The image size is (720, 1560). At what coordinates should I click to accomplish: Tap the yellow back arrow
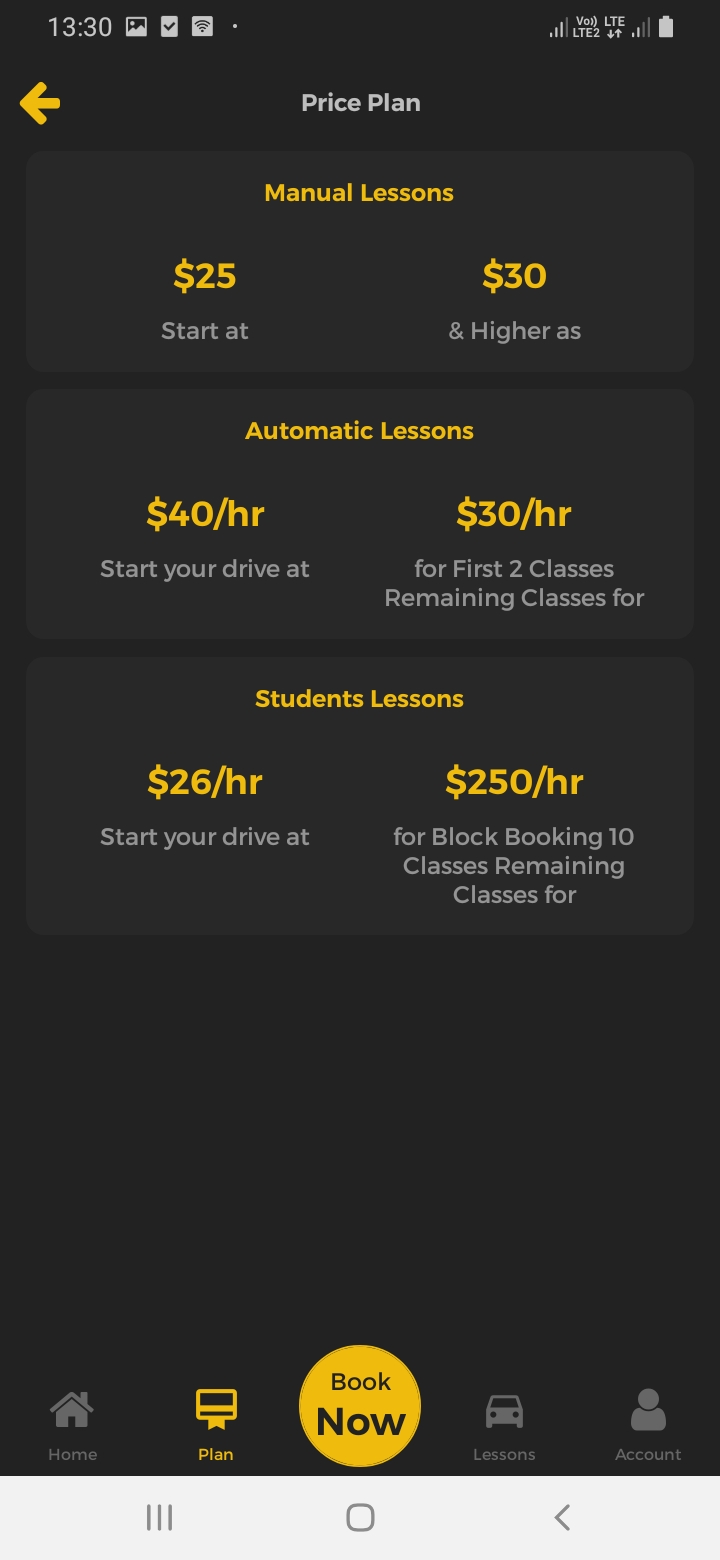(39, 102)
